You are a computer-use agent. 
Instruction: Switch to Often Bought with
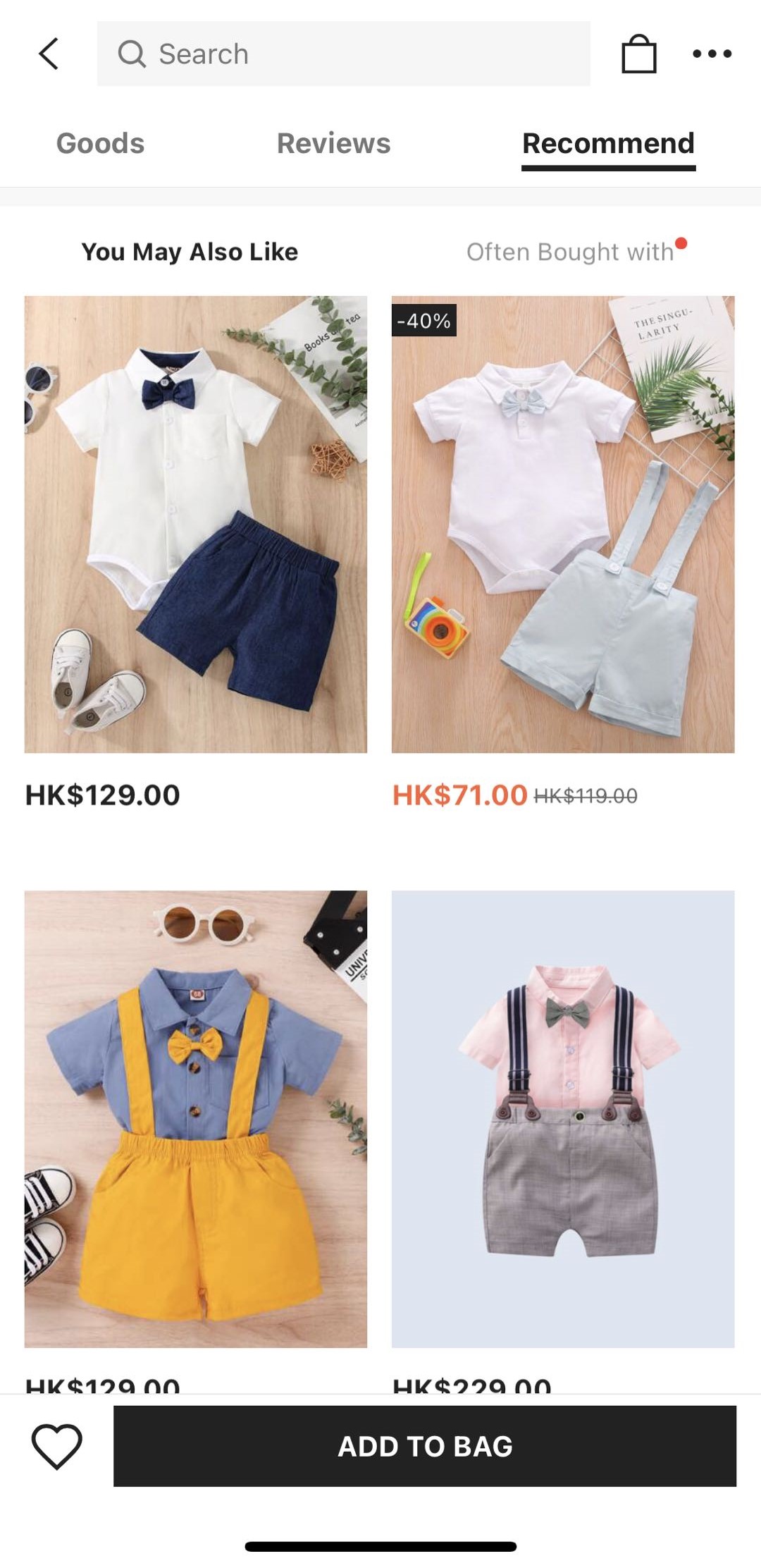pos(570,252)
